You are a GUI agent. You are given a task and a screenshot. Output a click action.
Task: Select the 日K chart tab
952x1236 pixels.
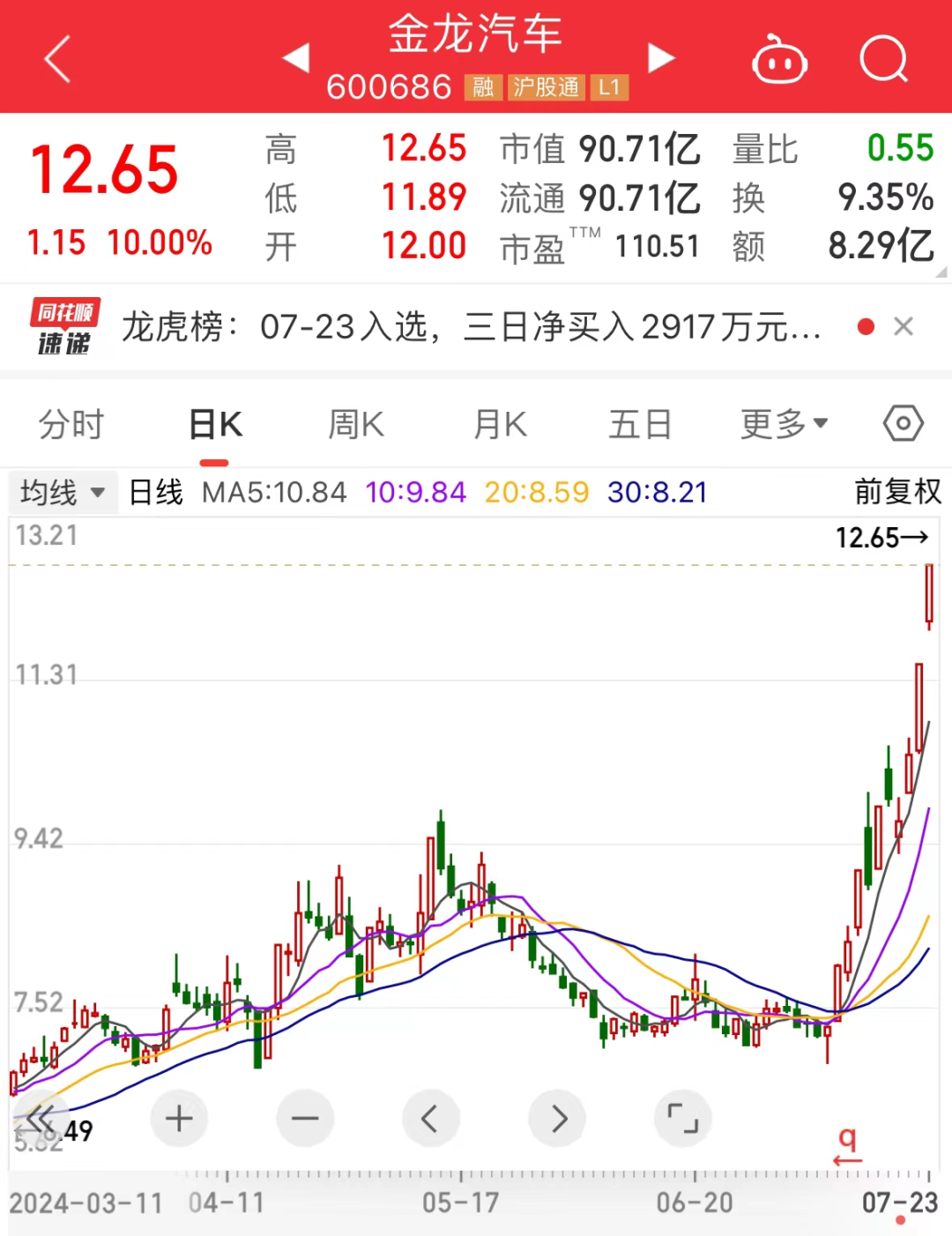pyautogui.click(x=215, y=425)
